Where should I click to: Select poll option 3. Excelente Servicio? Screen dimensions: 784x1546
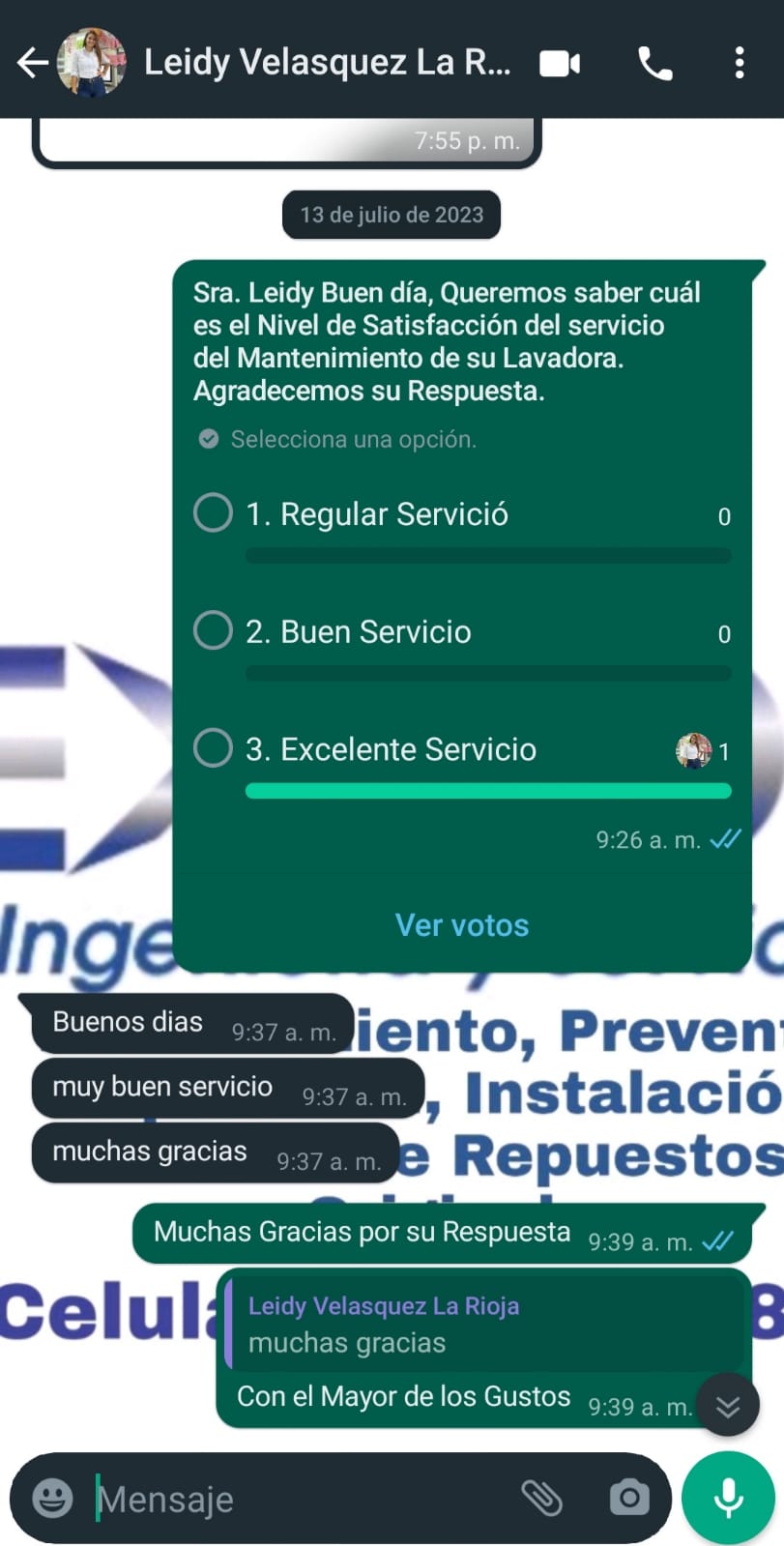click(214, 748)
